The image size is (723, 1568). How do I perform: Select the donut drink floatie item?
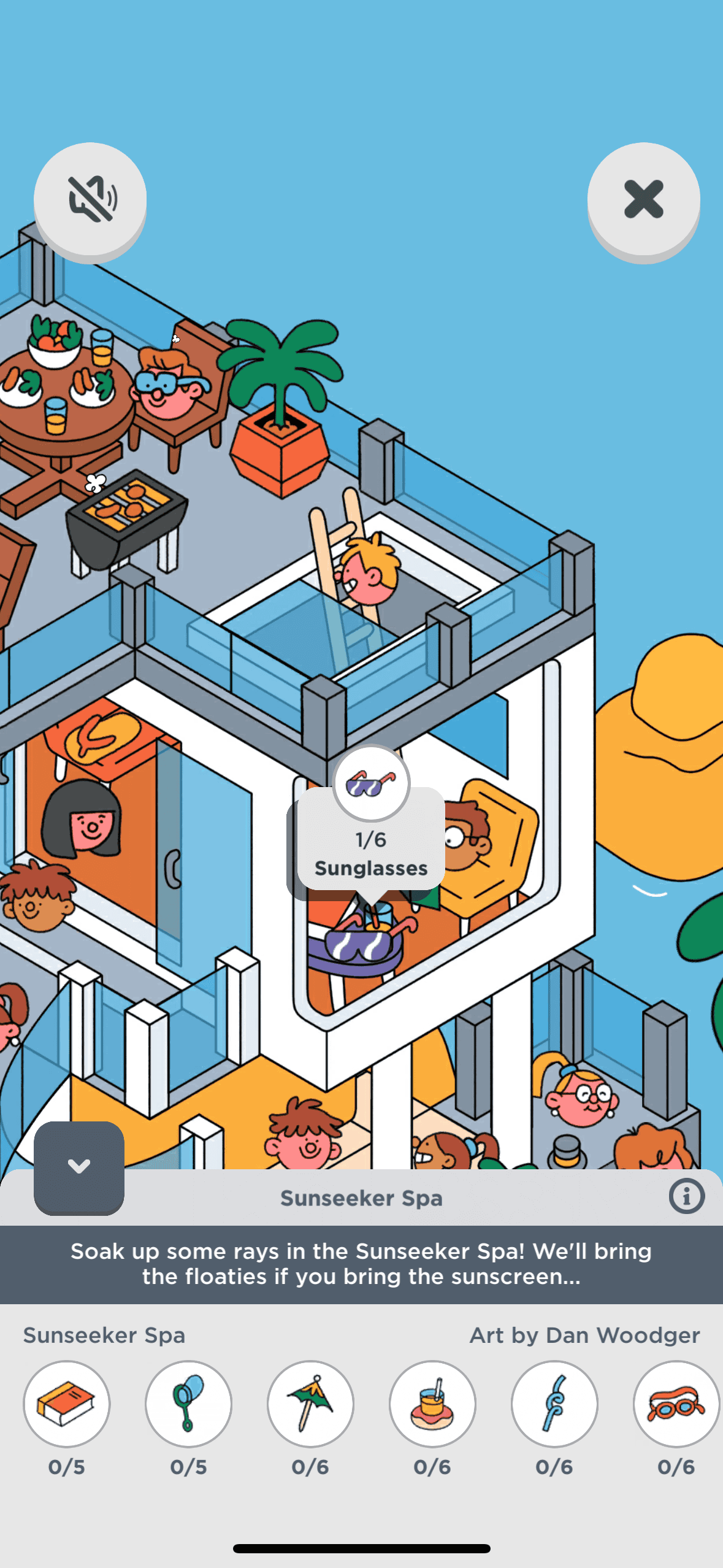(432, 1404)
